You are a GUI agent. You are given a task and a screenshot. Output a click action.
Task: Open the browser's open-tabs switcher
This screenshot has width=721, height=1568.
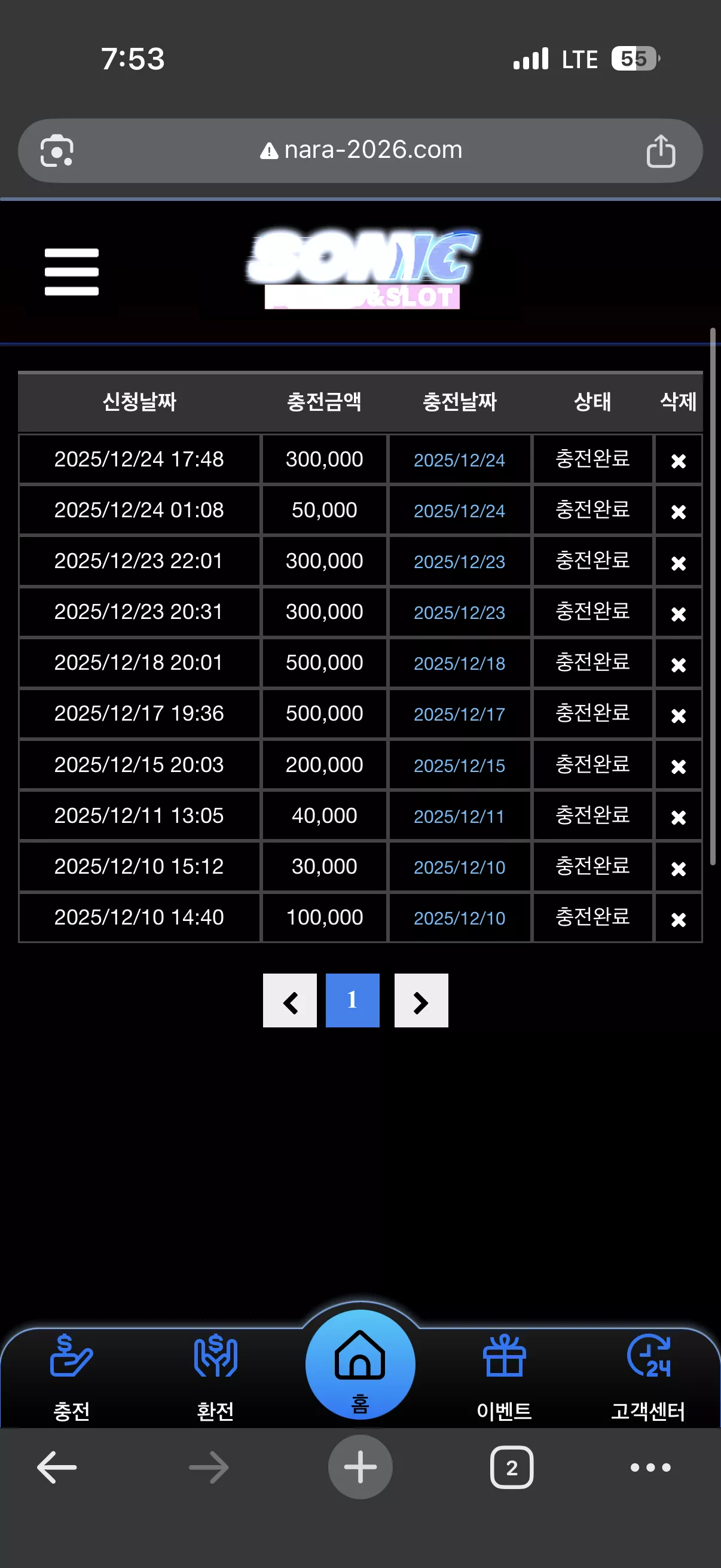coord(512,1468)
